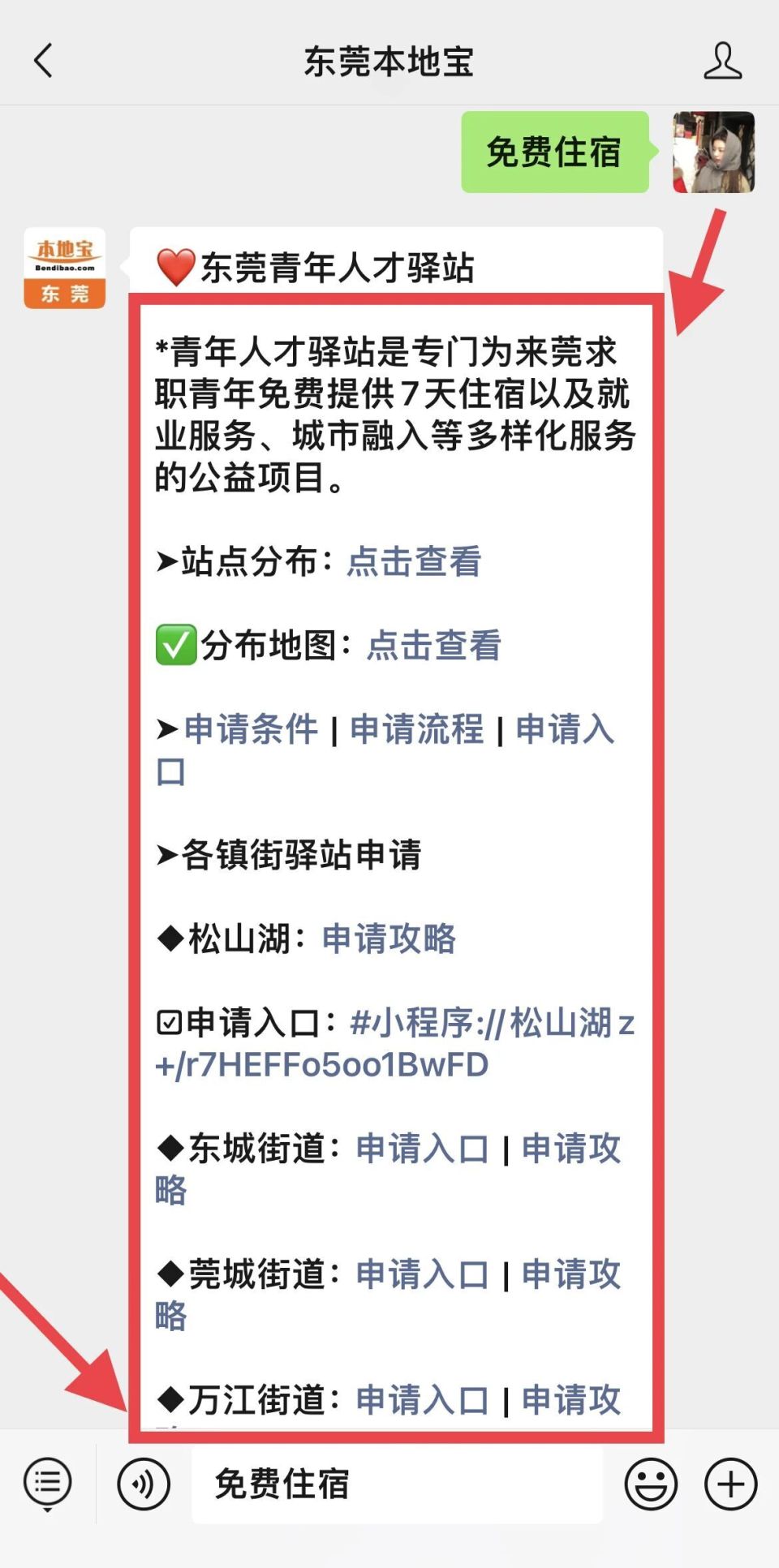Open the 申请条件 link
This screenshot has height=1568, width=779.
pyautogui.click(x=250, y=730)
